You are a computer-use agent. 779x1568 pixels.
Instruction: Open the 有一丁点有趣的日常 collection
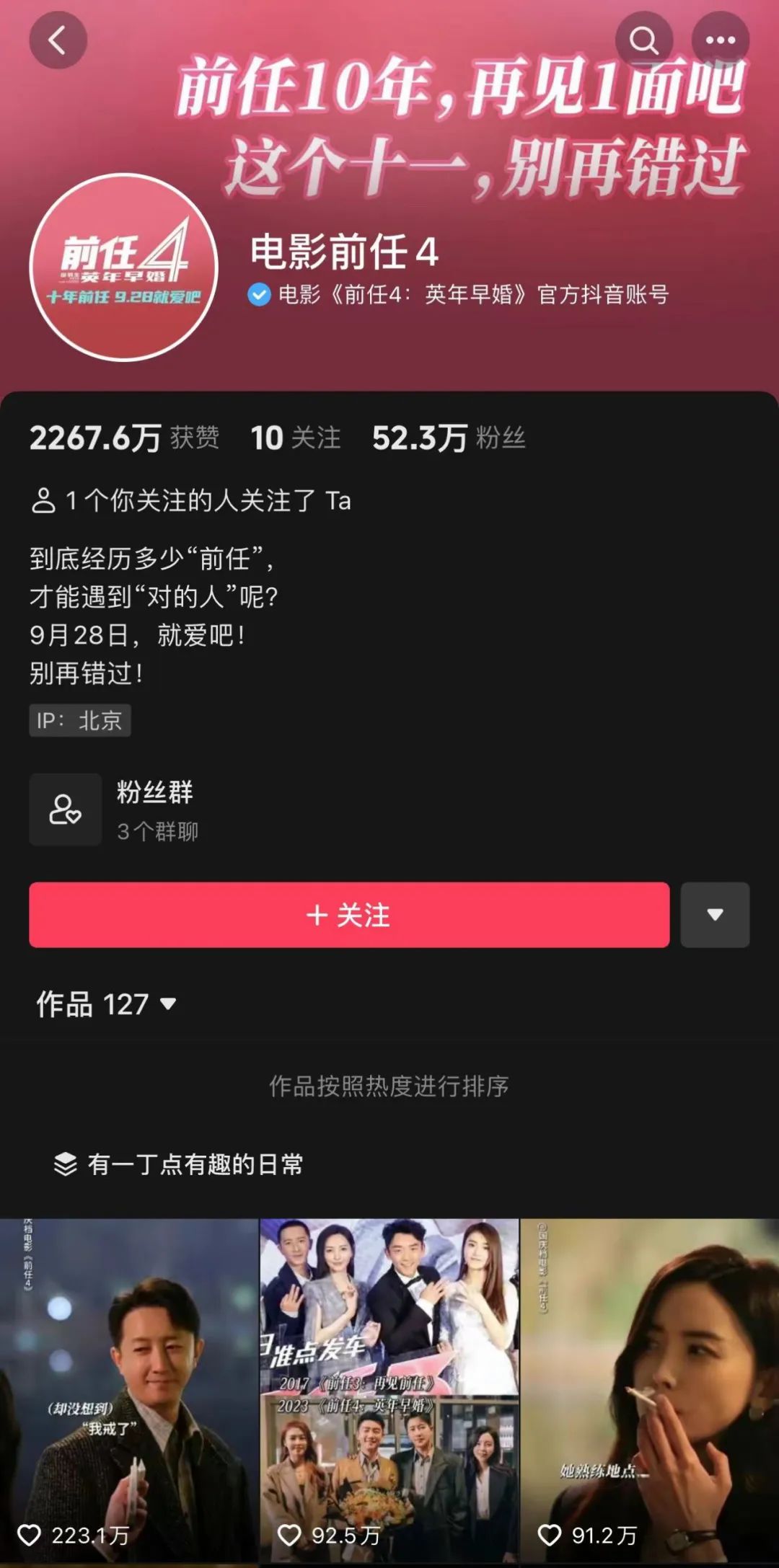click(178, 1164)
